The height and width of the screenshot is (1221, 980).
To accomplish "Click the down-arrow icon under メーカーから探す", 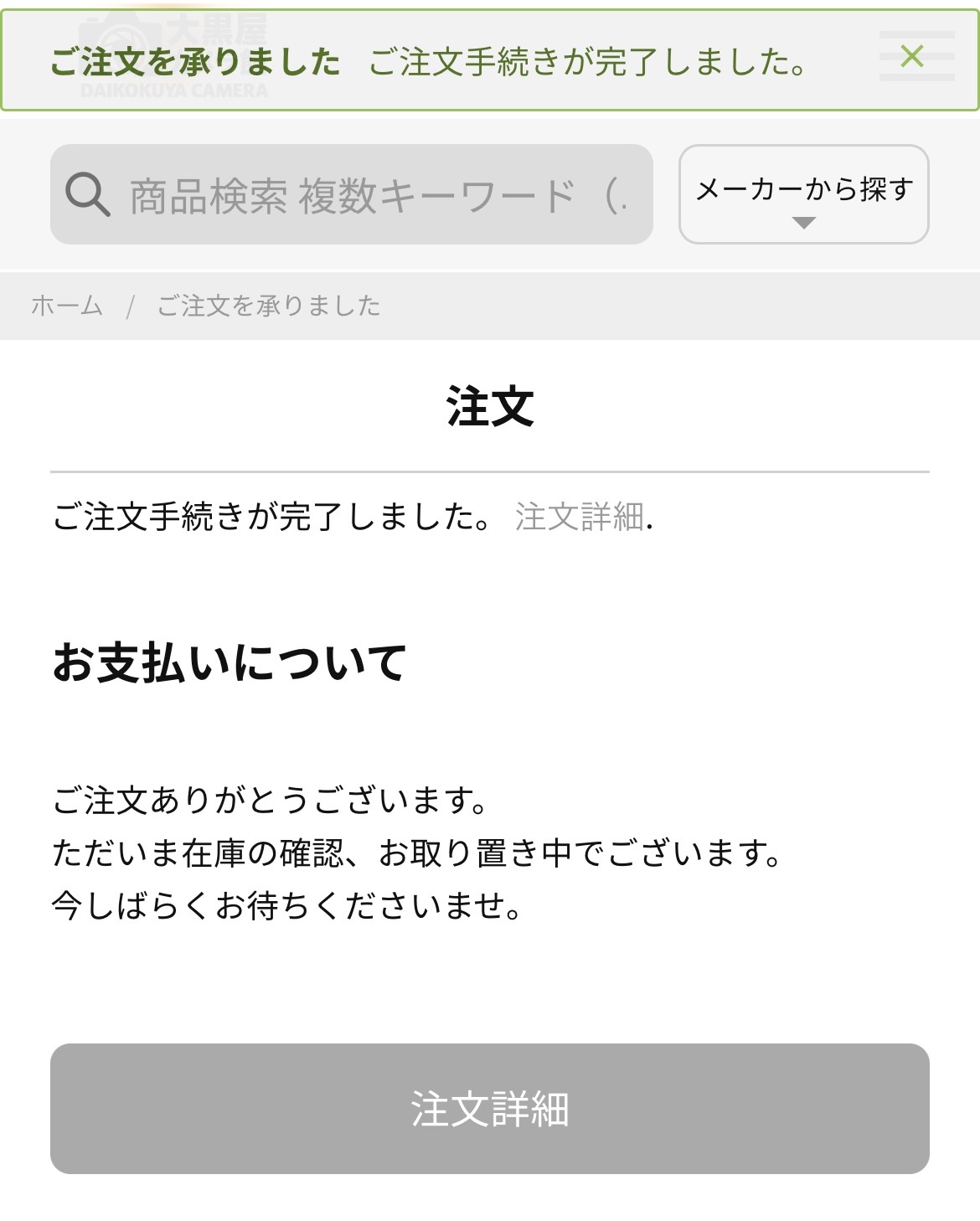I will pyautogui.click(x=803, y=224).
